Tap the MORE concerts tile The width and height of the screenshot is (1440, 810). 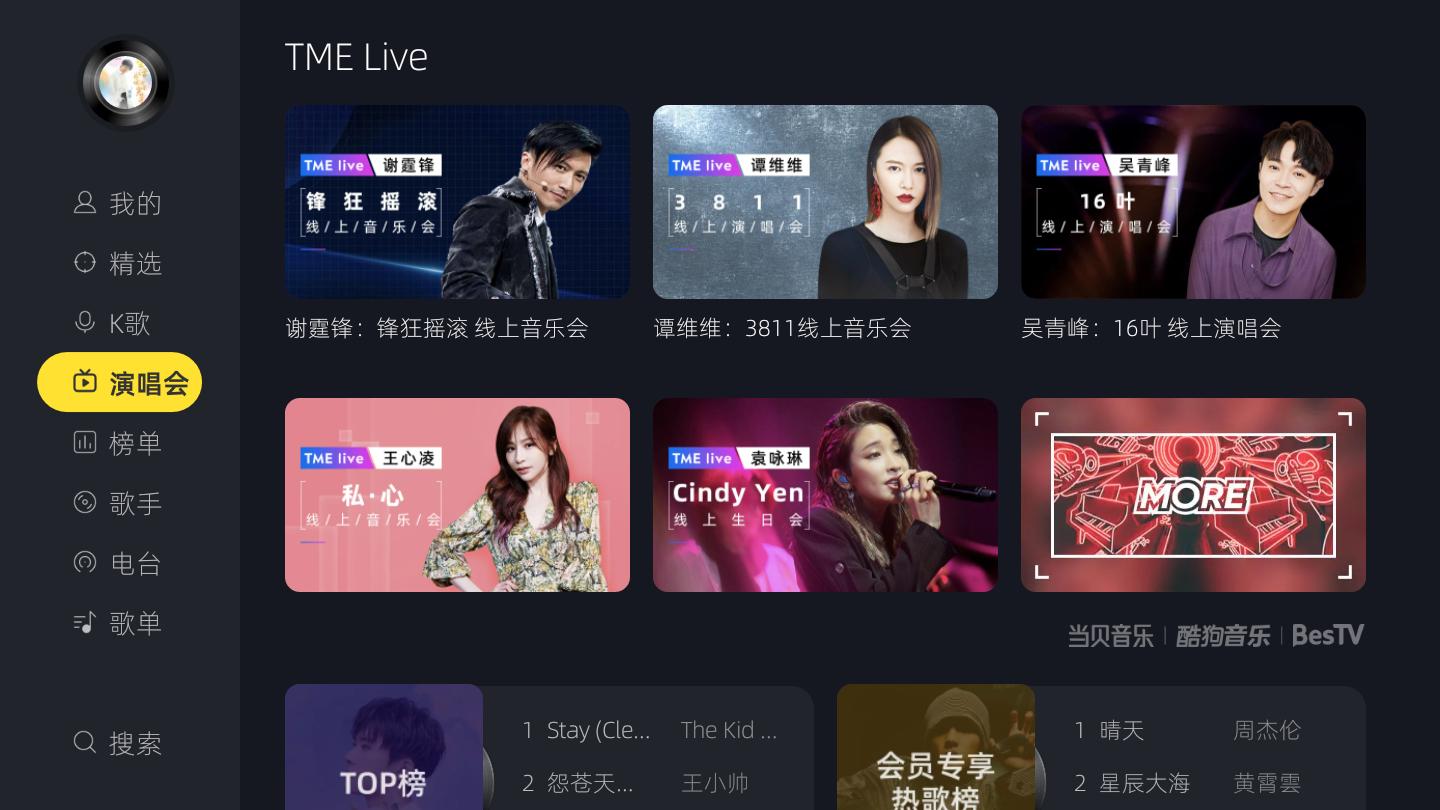(x=1193, y=495)
